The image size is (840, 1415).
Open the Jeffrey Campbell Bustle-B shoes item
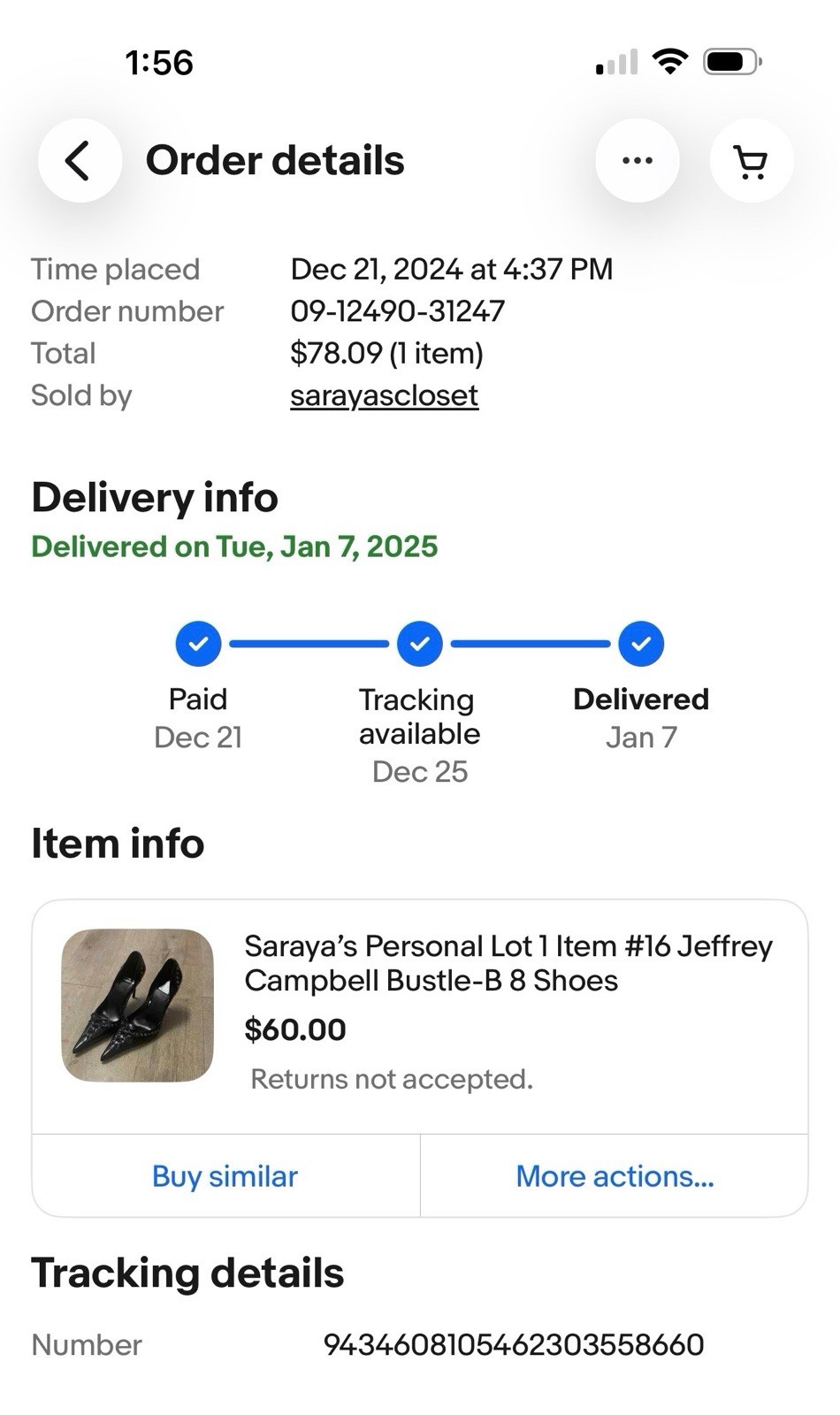508,963
